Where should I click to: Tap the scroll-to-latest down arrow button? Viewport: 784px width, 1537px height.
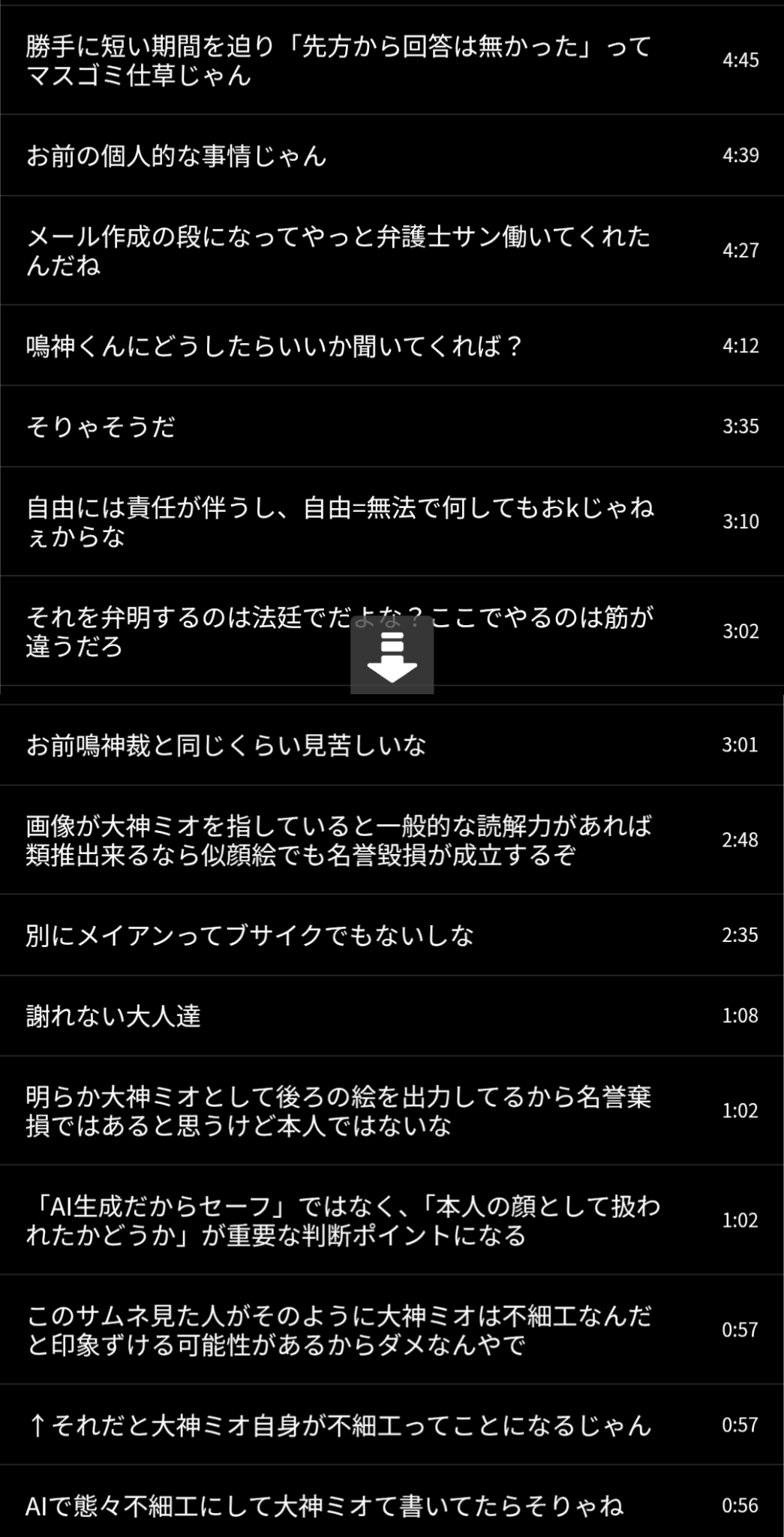coord(392,655)
